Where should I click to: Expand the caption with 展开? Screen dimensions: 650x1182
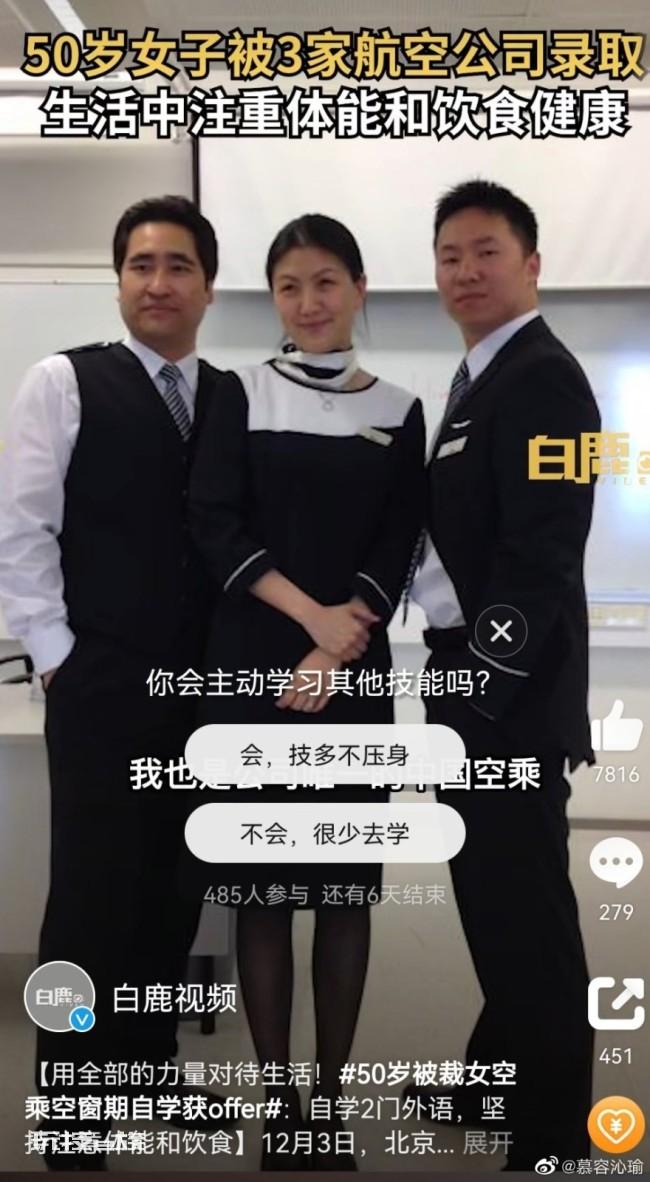point(488,1144)
